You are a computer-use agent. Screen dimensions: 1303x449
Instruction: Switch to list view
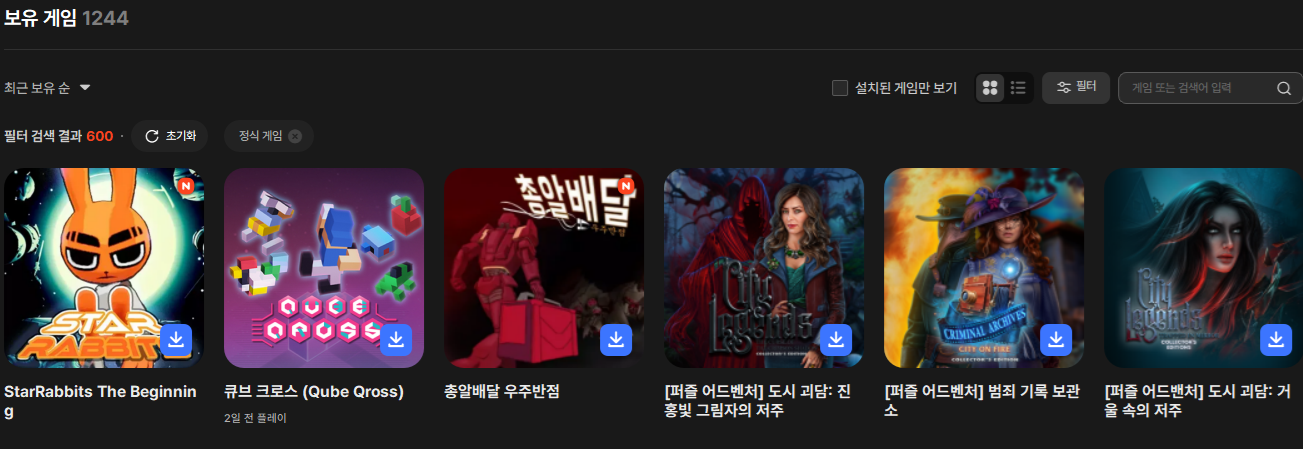click(x=1018, y=88)
